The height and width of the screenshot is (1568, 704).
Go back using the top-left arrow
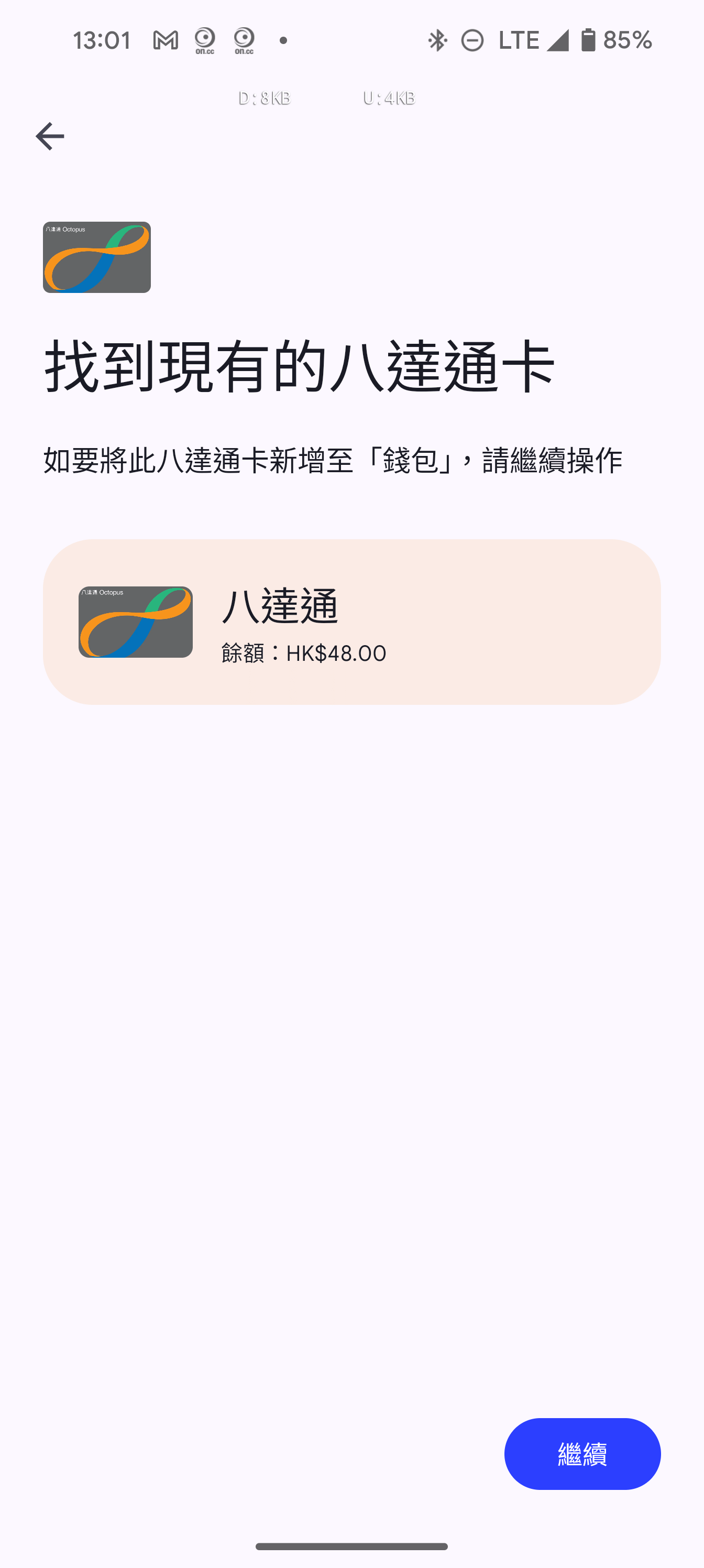50,136
